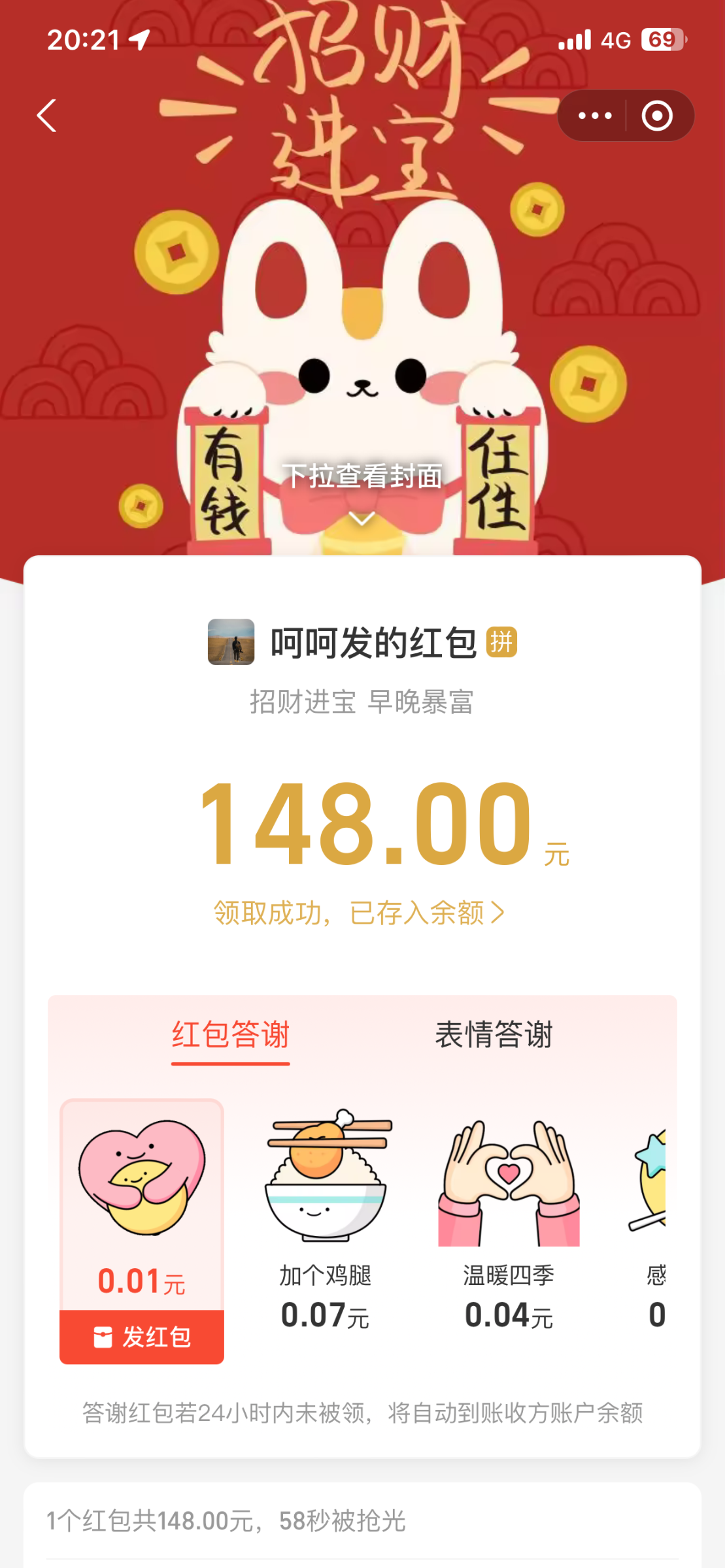Image resolution: width=725 pixels, height=1568 pixels.
Task: Open the three-dot mini program menu
Action: (x=594, y=116)
